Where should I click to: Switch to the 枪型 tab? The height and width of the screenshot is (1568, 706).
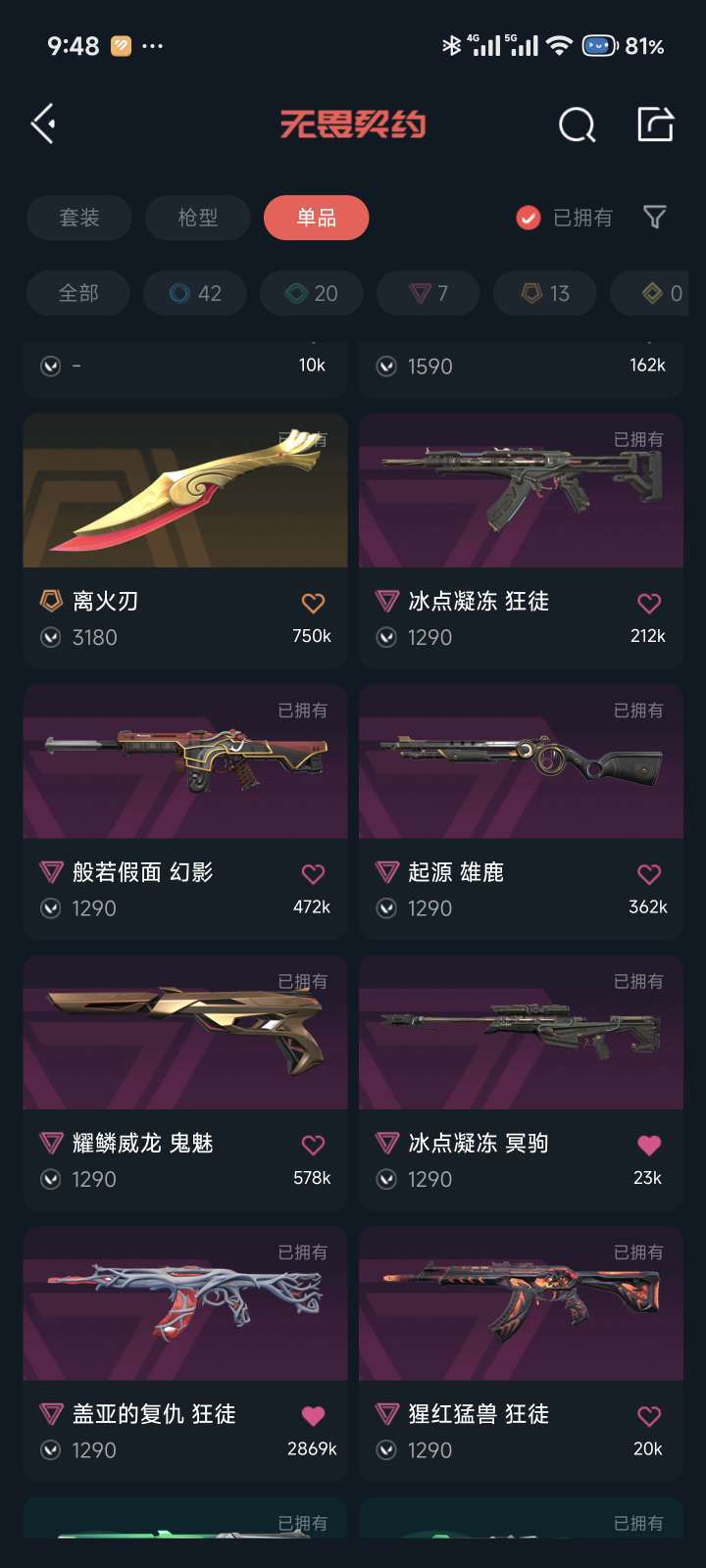tap(198, 218)
